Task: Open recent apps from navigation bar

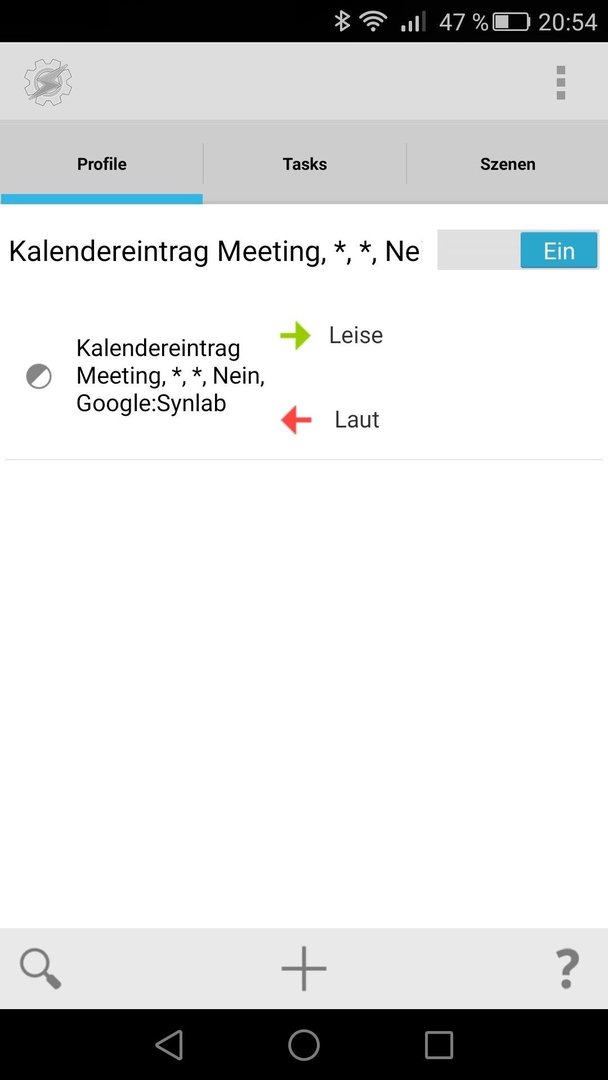Action: pos(439,1044)
